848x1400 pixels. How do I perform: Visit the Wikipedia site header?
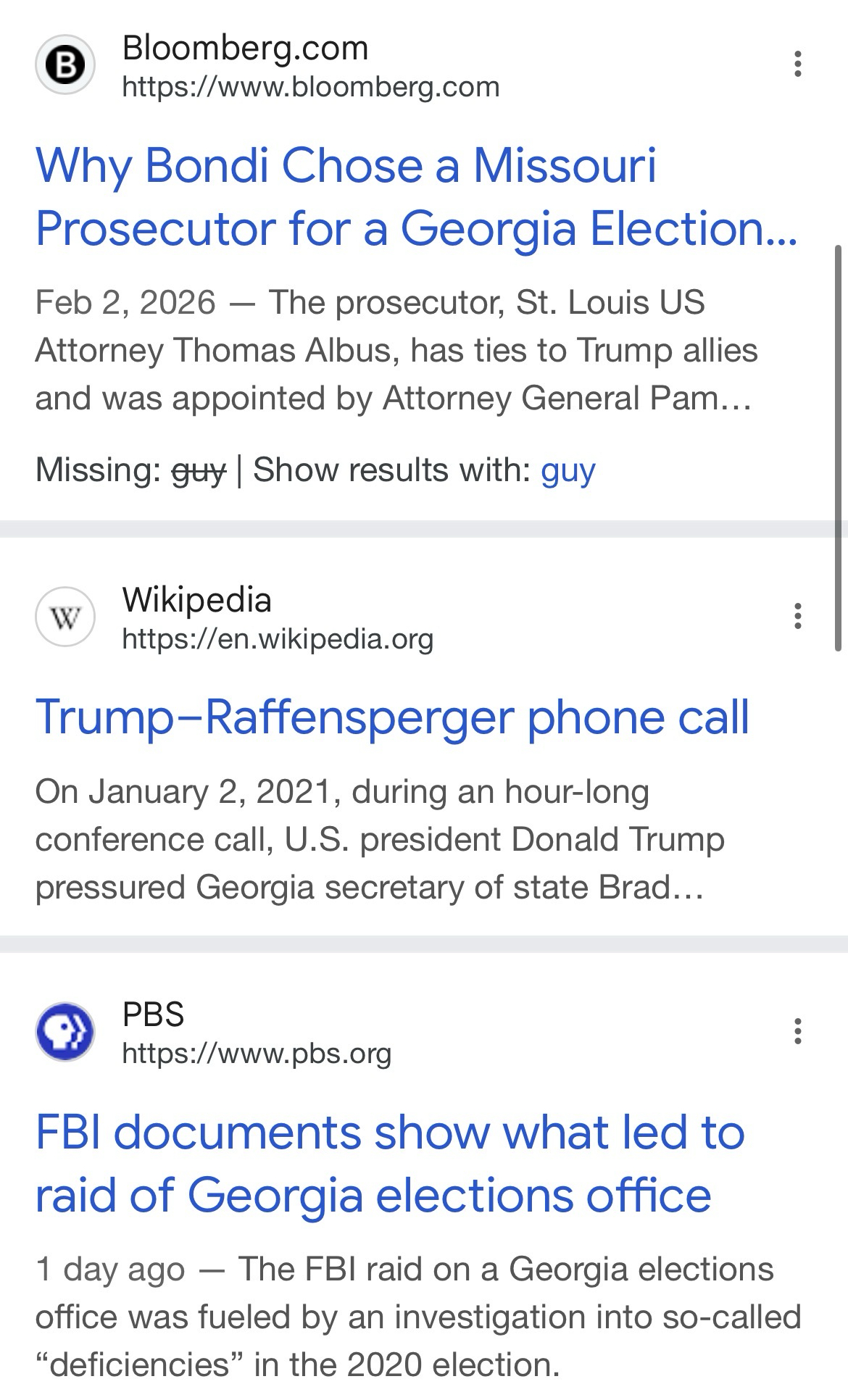coord(196,601)
